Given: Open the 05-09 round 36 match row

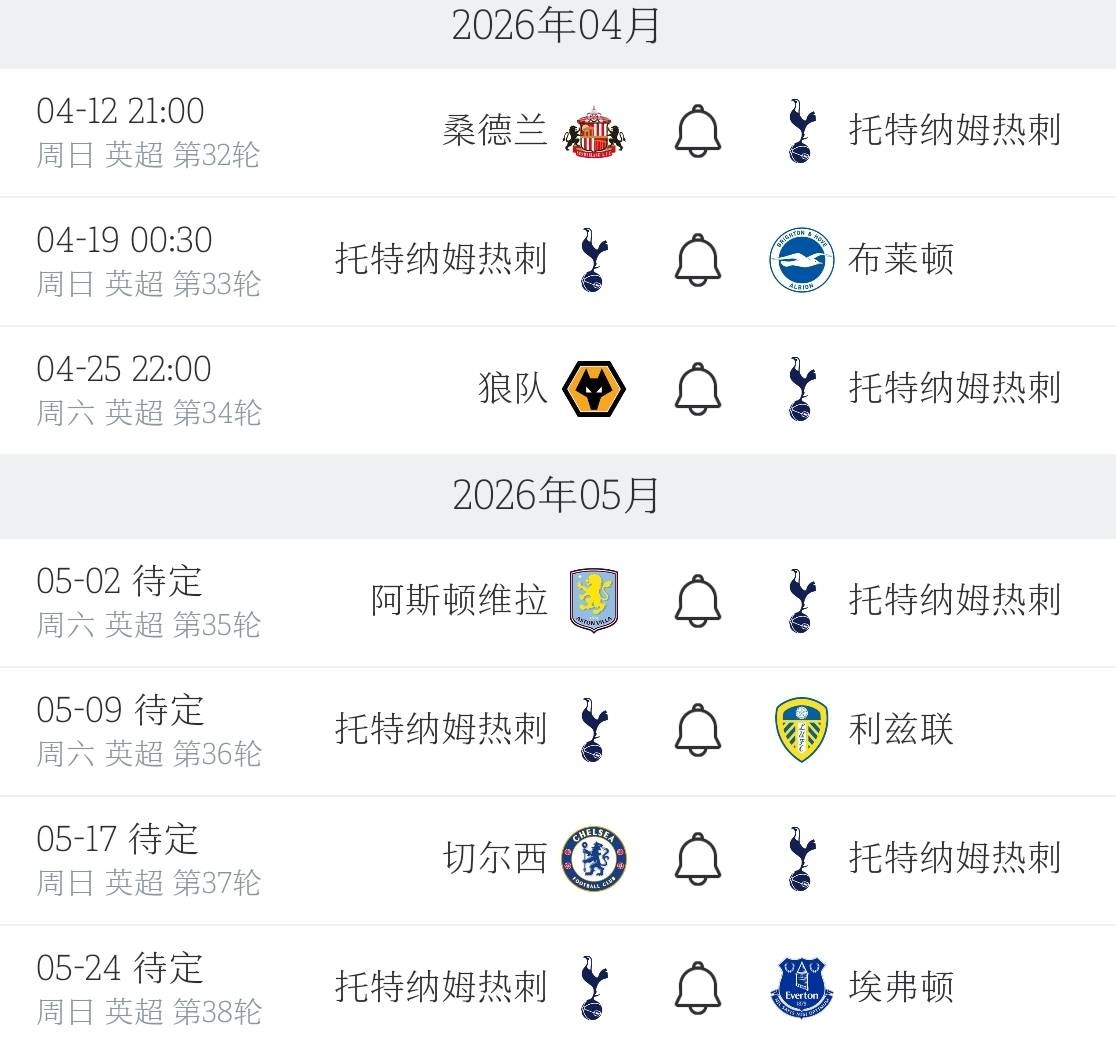Looking at the screenshot, I should [x=148, y=731].
